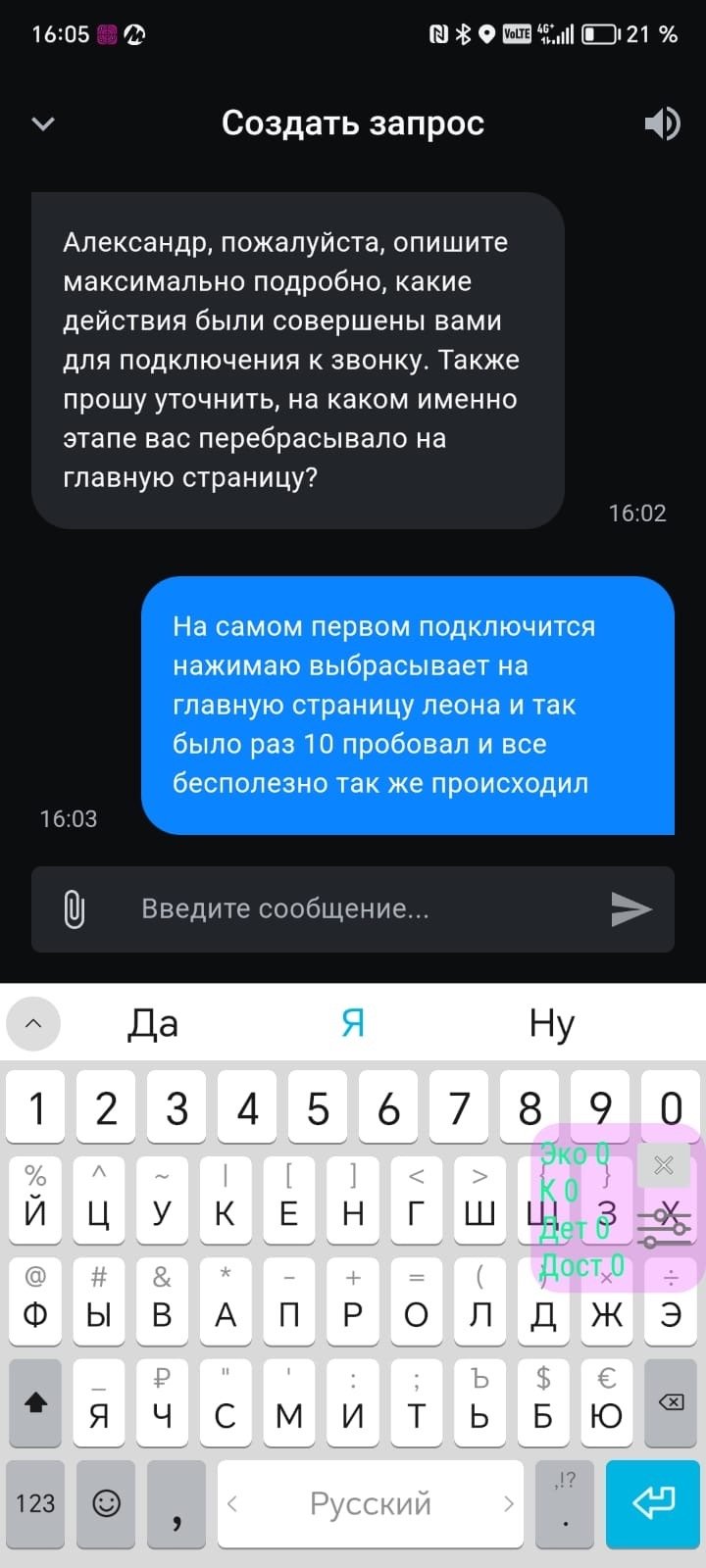Viewport: 706px width, 1568px height.
Task: Hit the keyboard backspace key
Action: coord(672,1402)
